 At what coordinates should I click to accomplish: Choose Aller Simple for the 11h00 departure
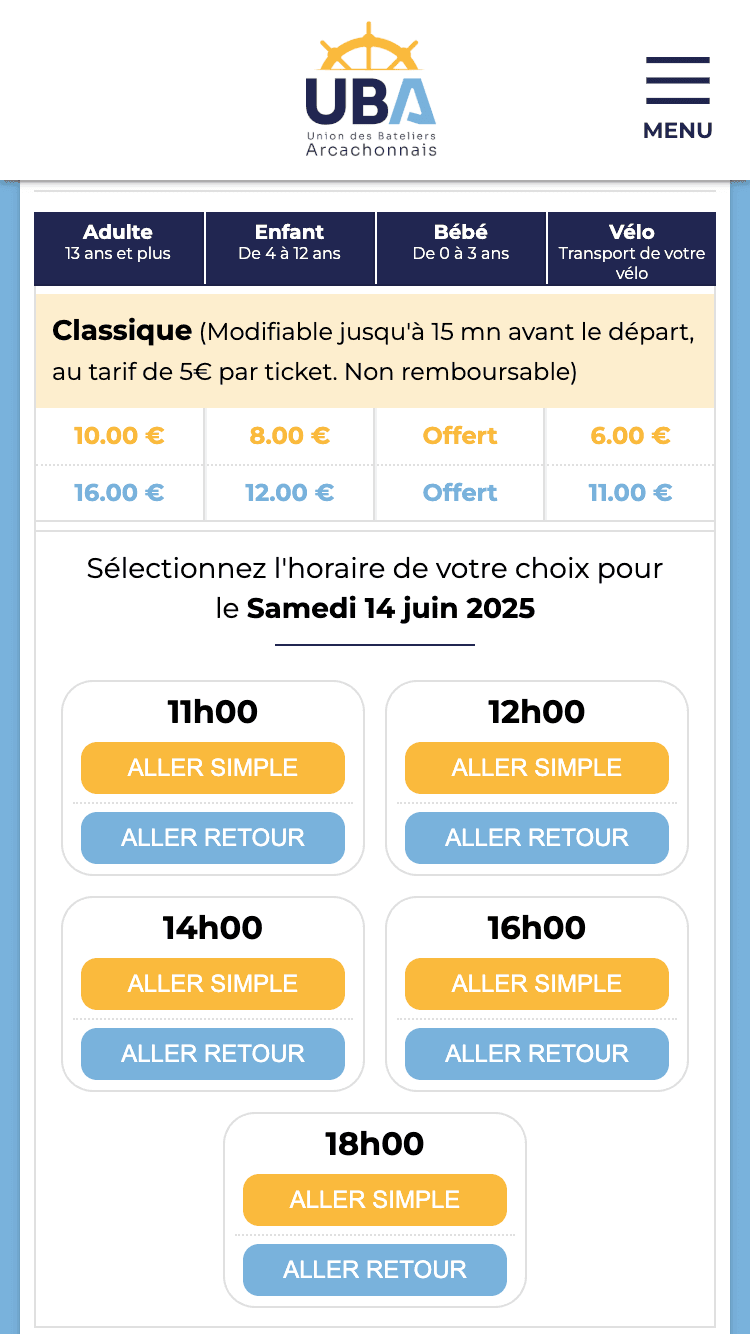point(213,768)
